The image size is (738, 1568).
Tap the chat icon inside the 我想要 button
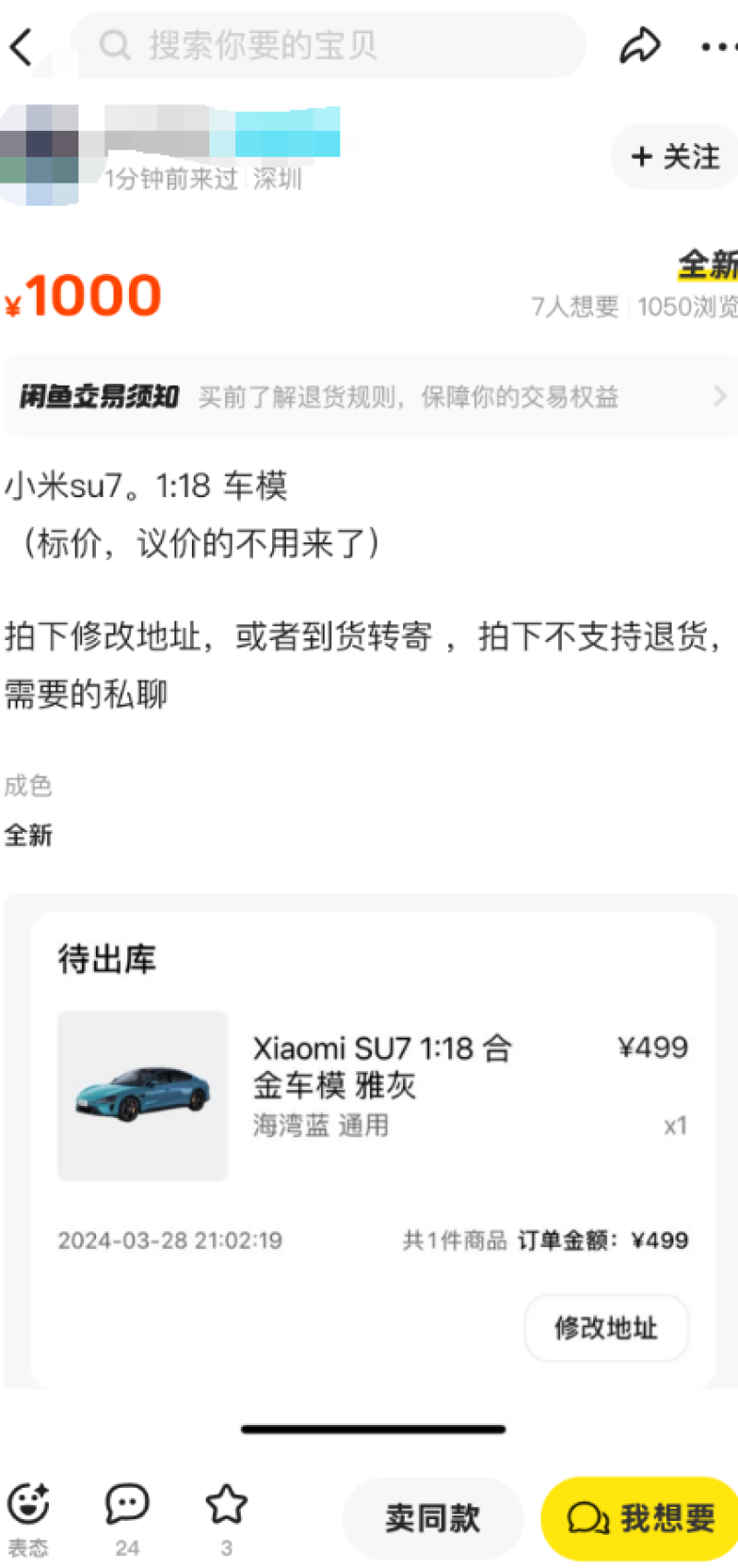pos(588,1516)
